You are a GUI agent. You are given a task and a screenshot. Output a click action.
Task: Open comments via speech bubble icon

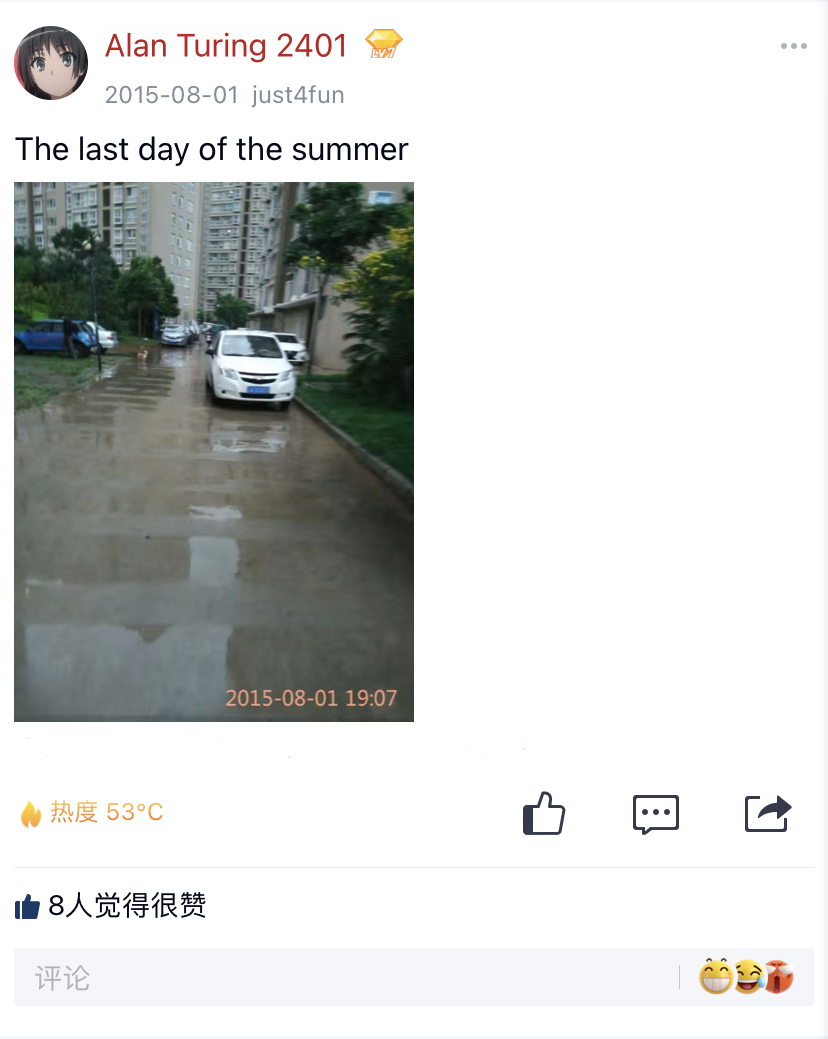[x=655, y=814]
